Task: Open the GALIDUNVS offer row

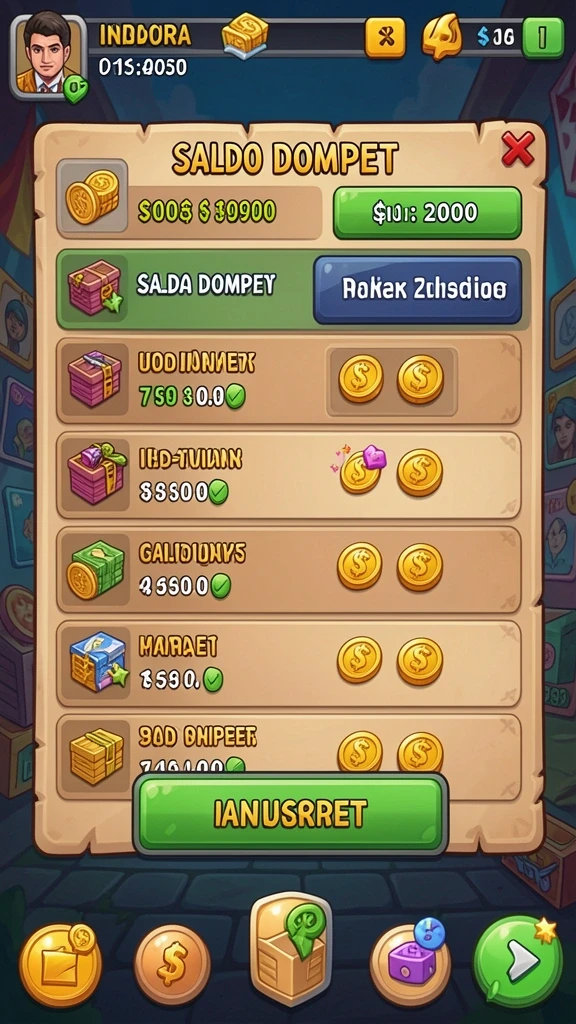Action: (289, 570)
